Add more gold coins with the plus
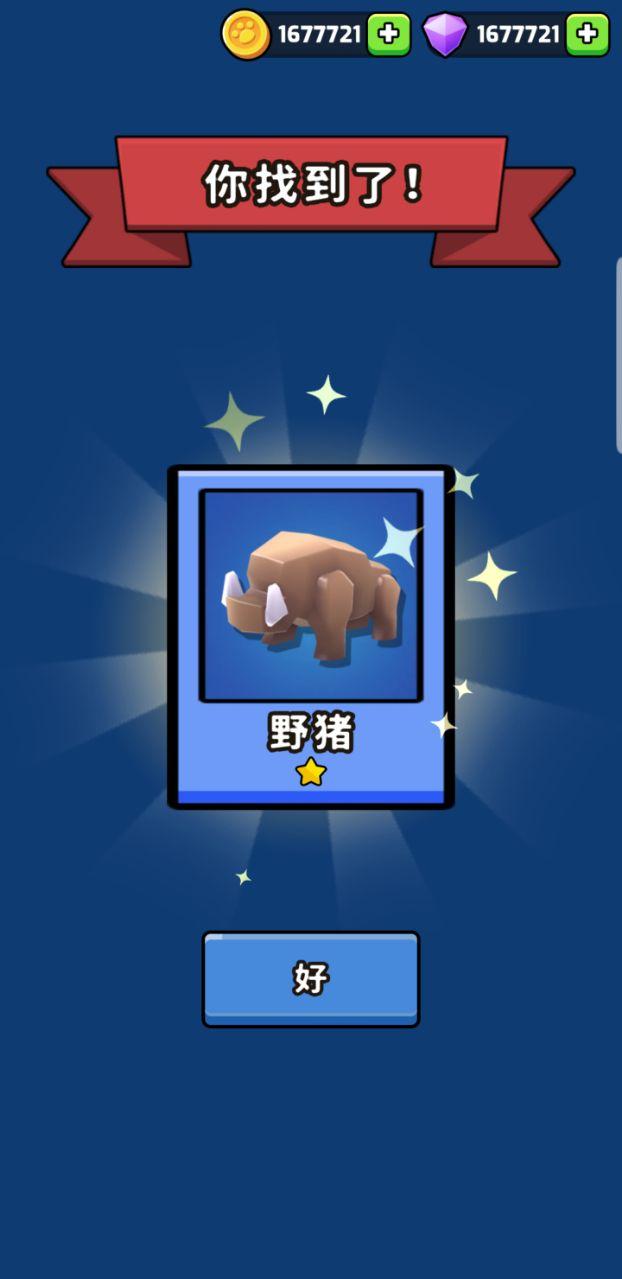 click(389, 35)
